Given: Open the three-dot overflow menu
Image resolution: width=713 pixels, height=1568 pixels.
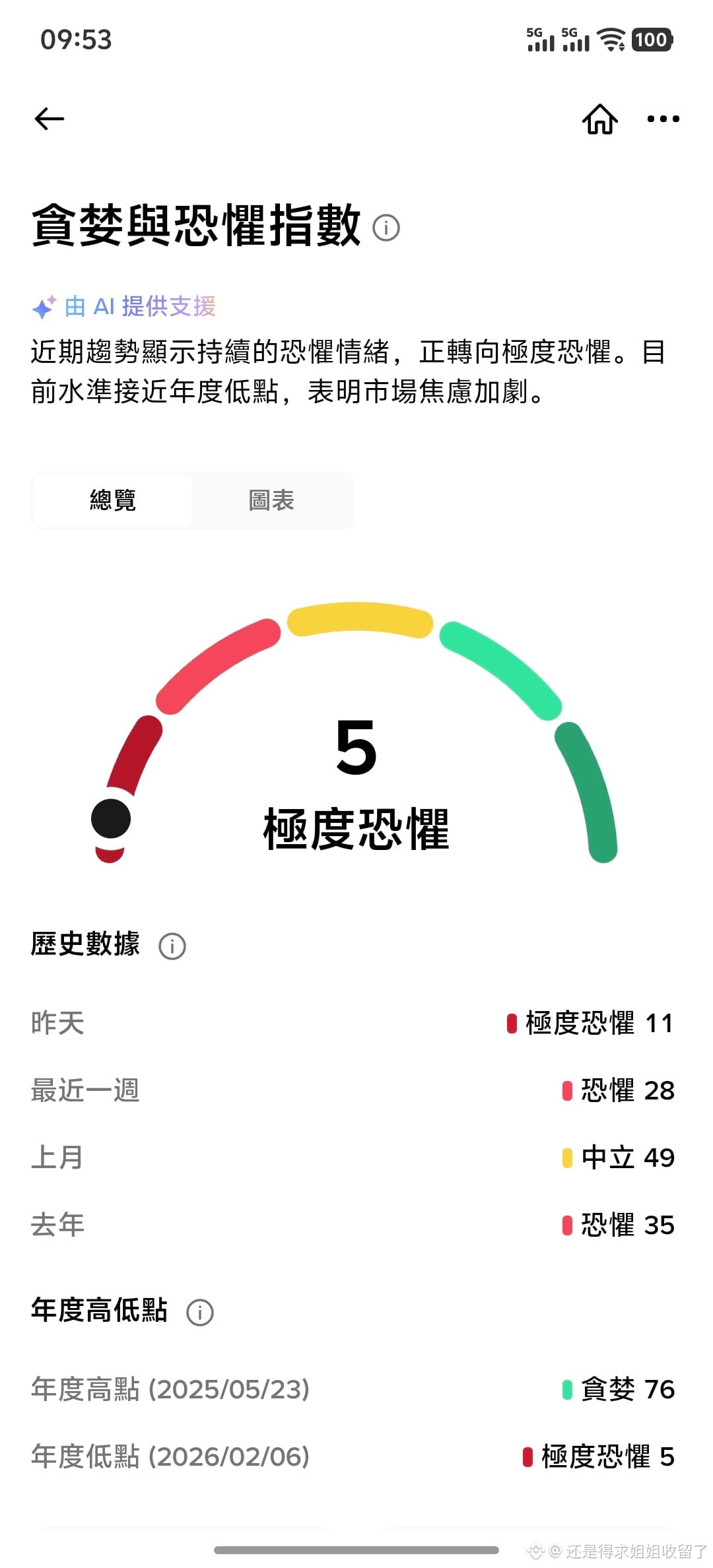Looking at the screenshot, I should 663,119.
